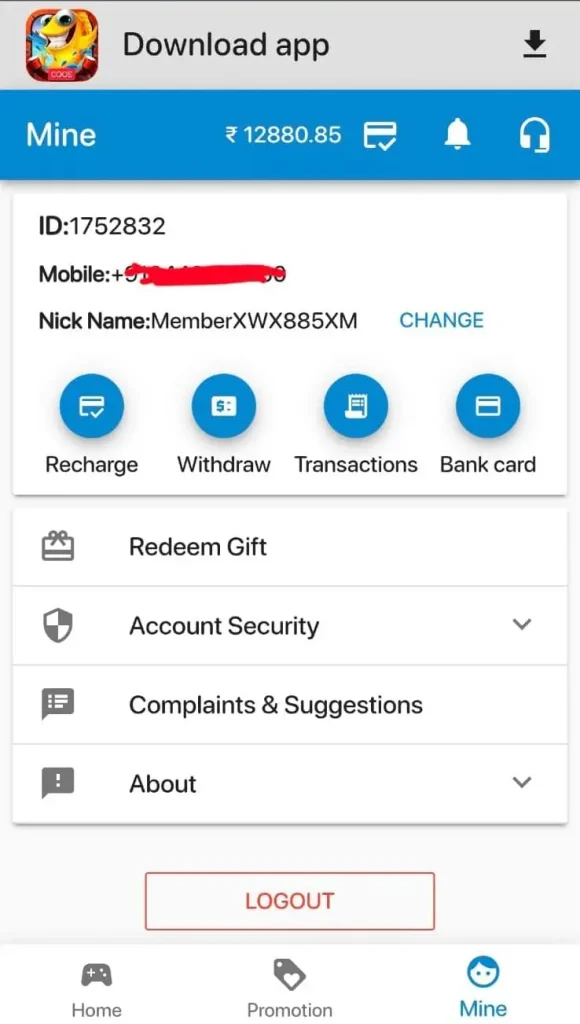This screenshot has width=580, height=1024.
Task: Change the nick name
Action: pyautogui.click(x=442, y=320)
